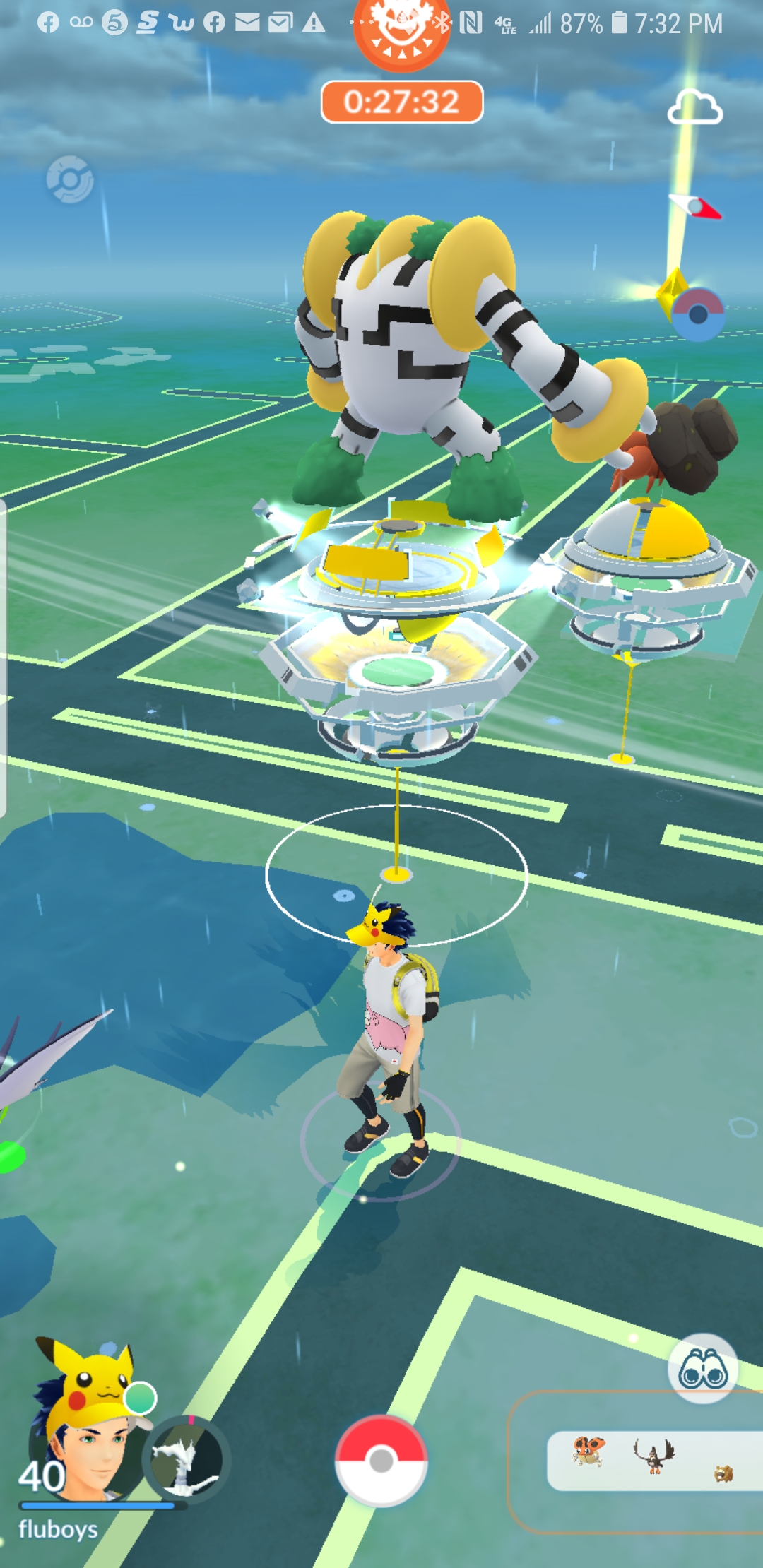
Task: Tap the compass to change map orientation
Action: (695, 207)
